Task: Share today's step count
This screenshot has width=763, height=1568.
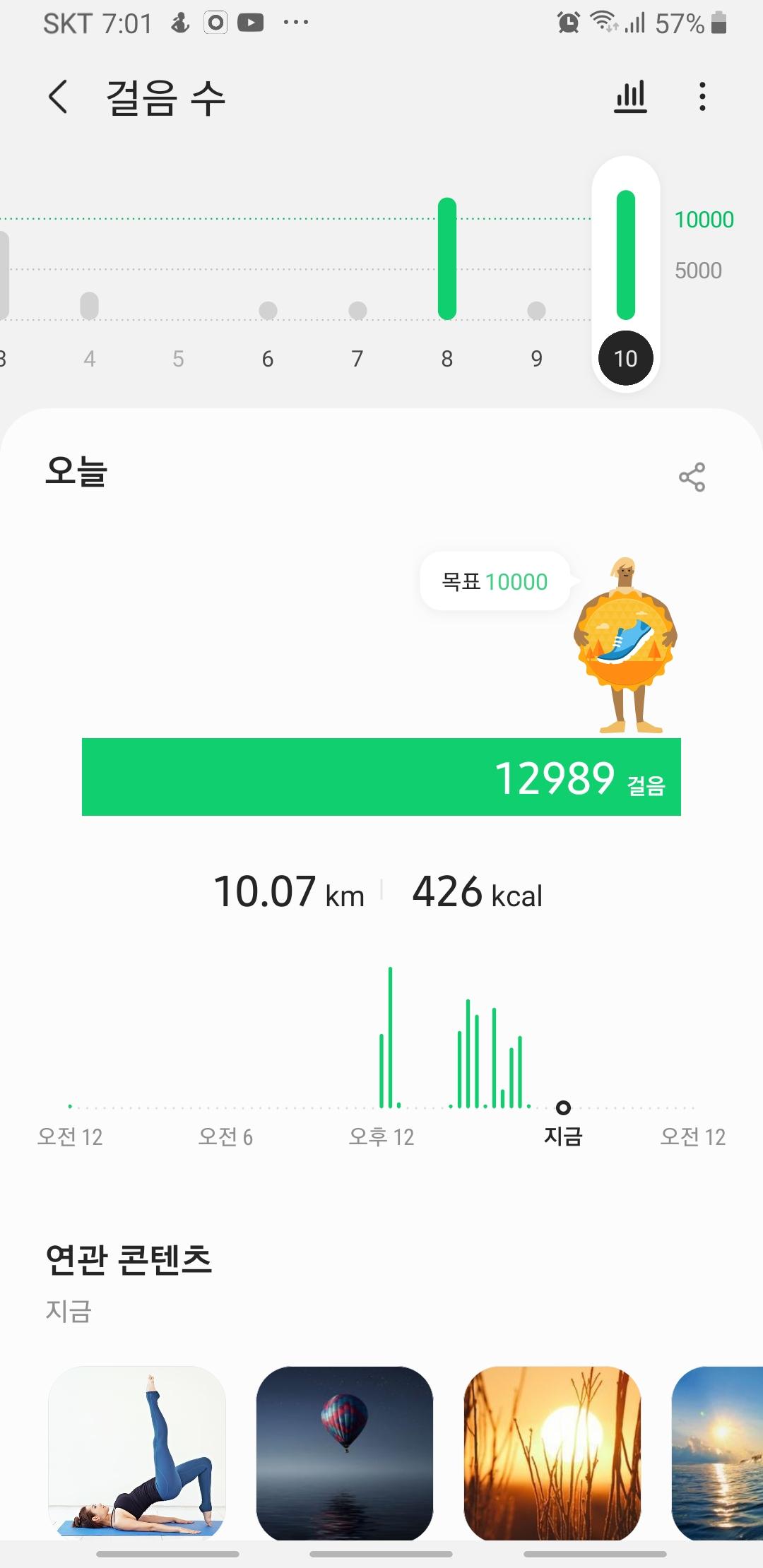Action: [x=692, y=477]
